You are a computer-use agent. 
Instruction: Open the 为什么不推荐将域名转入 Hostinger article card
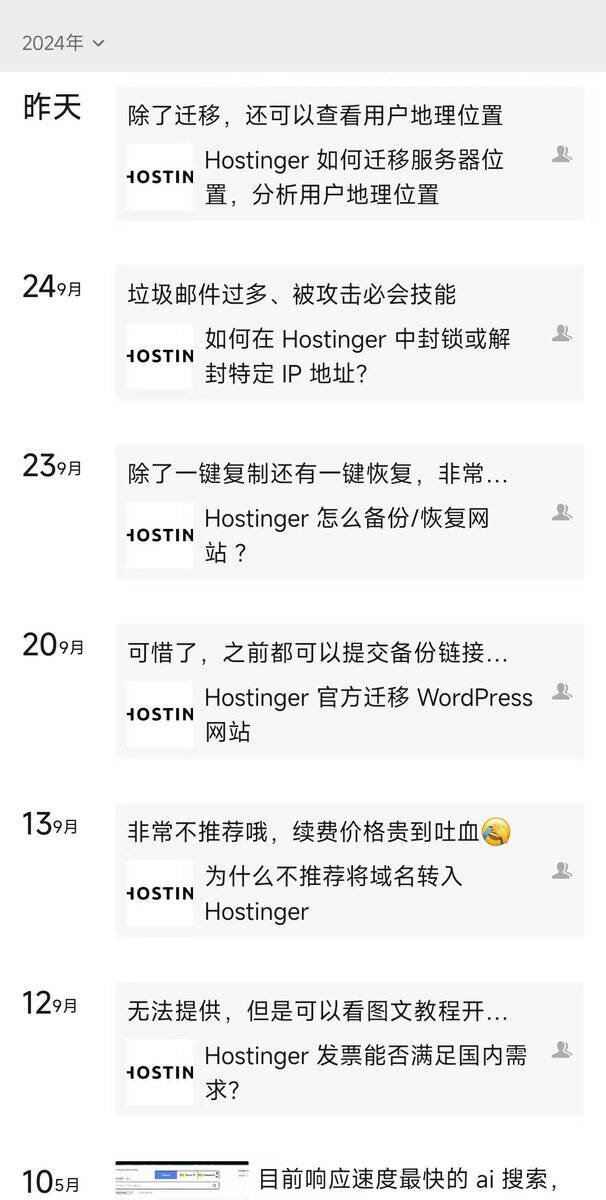coord(350,893)
